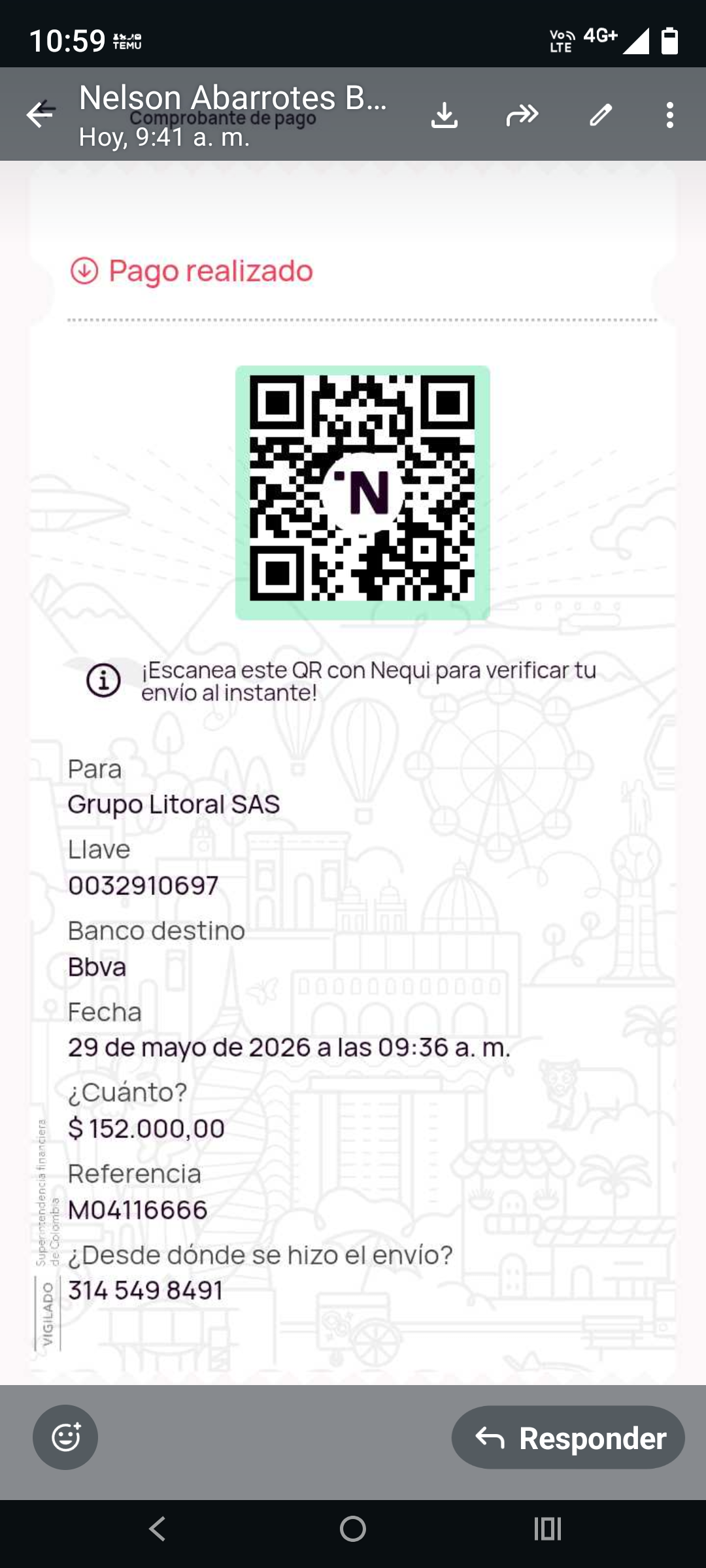React with the emoji button
Viewport: 706px width, 1568px height.
[x=65, y=1437]
